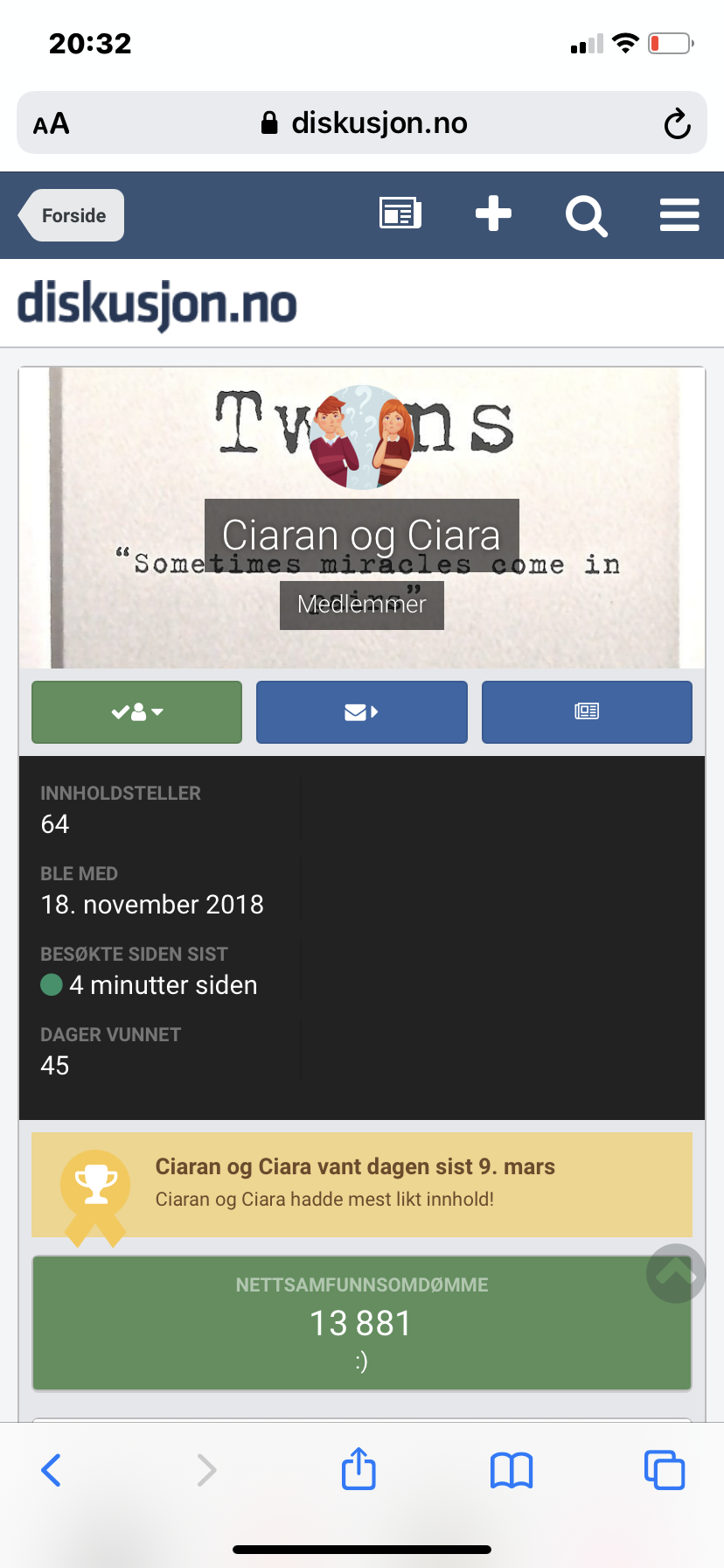Viewport: 724px width, 1568px height.
Task: Tap the diskusjon.no address bar
Action: (362, 122)
